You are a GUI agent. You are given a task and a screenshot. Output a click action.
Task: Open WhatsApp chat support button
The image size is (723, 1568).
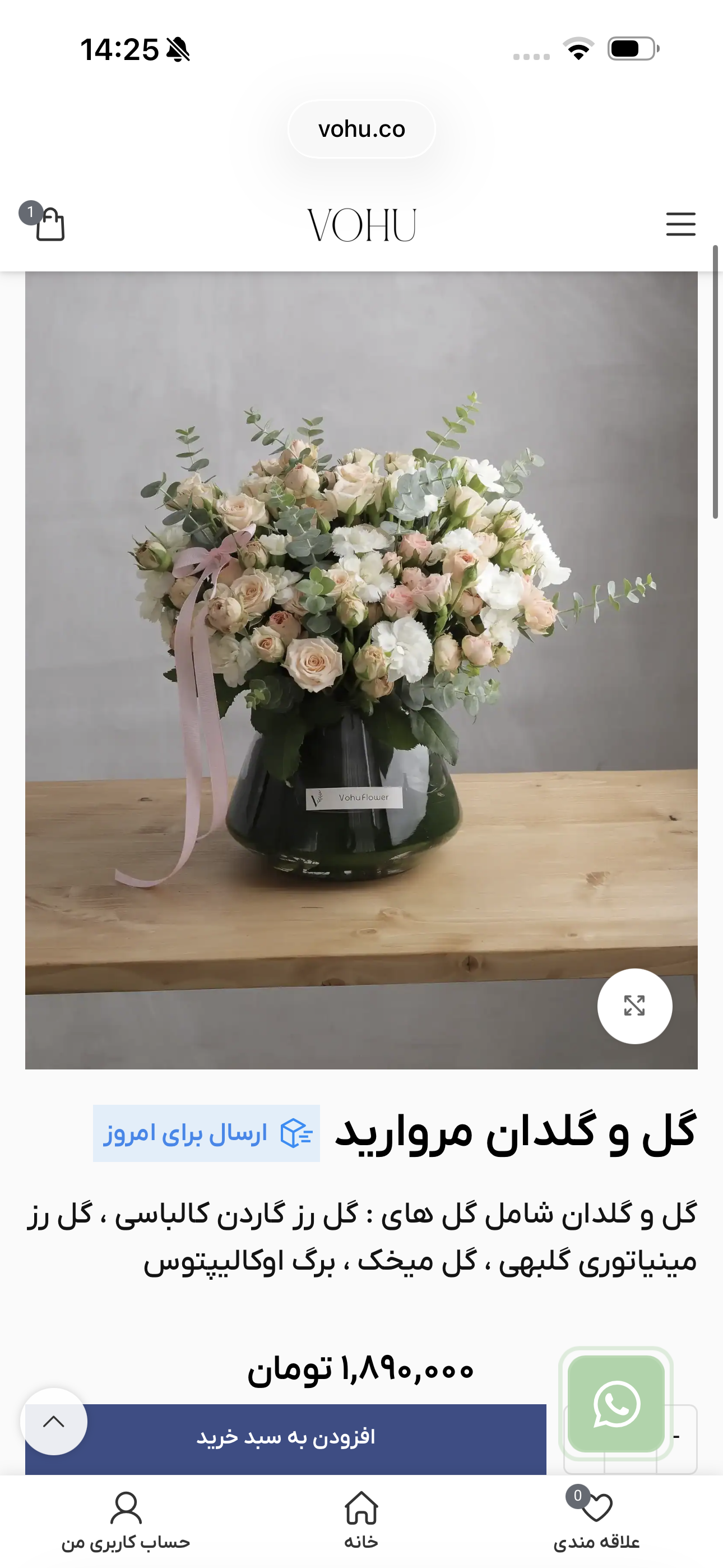click(x=616, y=1404)
